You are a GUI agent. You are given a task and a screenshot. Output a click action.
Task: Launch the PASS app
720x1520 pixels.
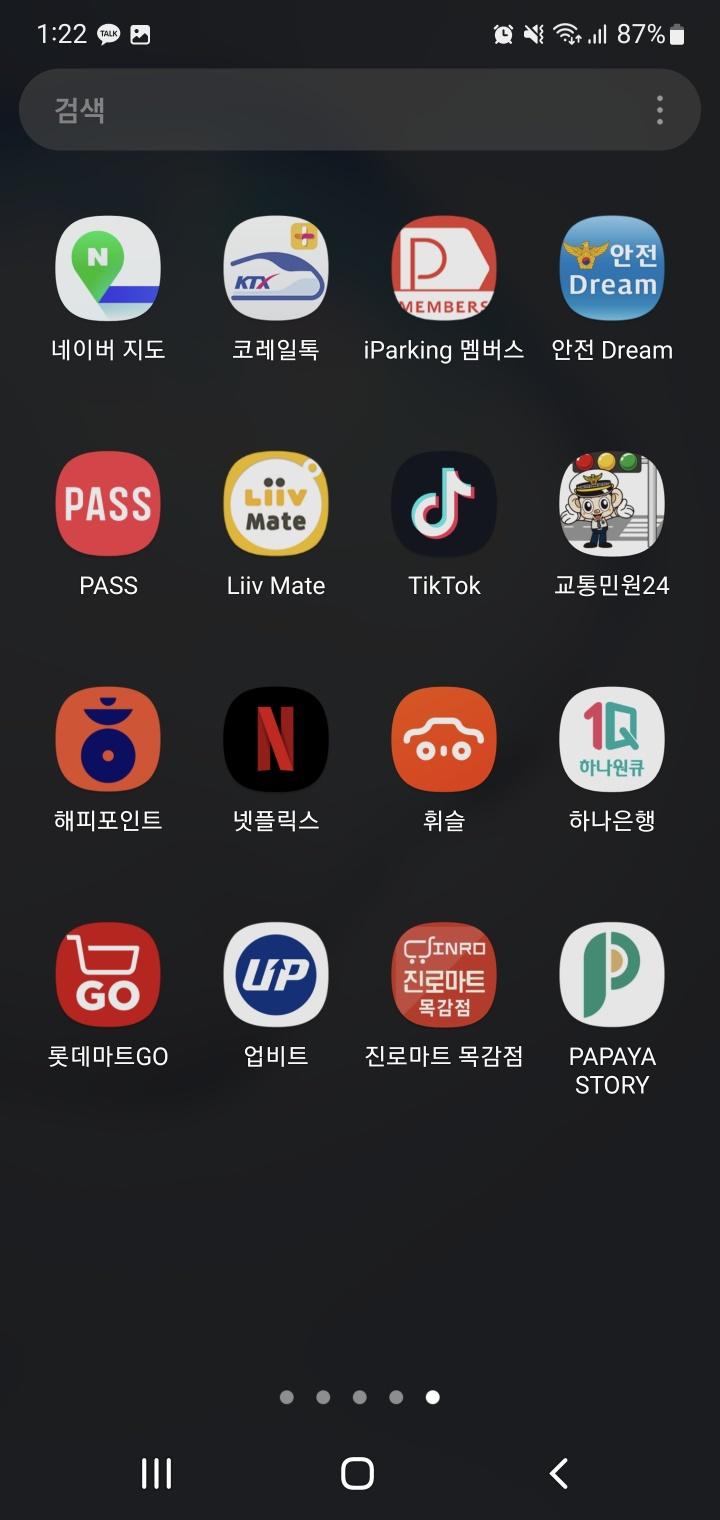click(x=108, y=504)
